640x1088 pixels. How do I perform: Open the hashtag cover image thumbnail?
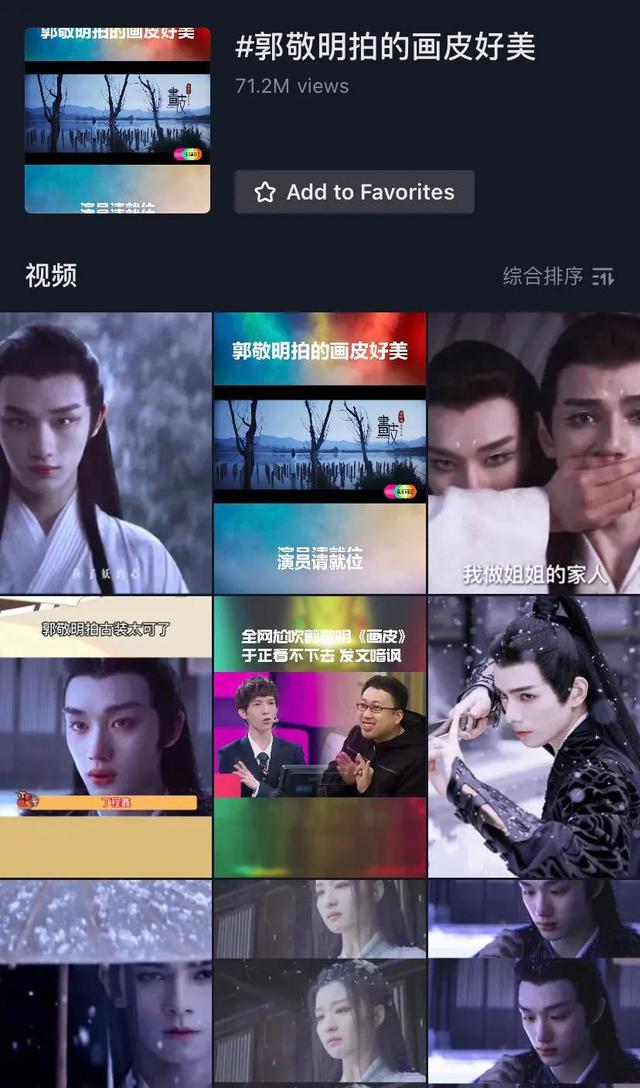(x=117, y=120)
